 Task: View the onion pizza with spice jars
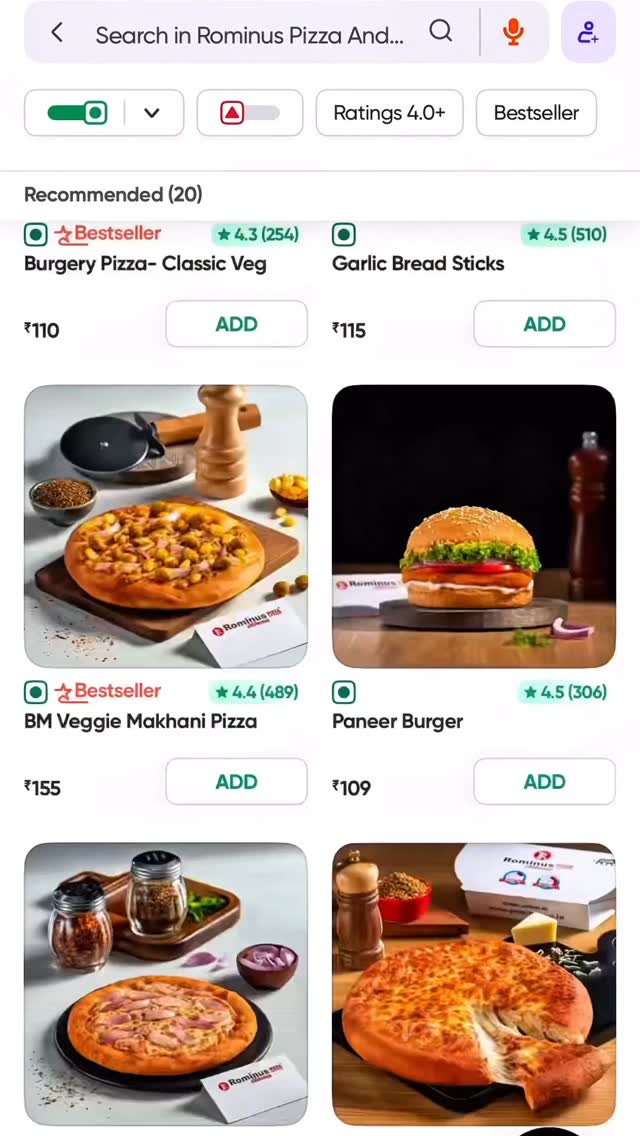(166, 984)
